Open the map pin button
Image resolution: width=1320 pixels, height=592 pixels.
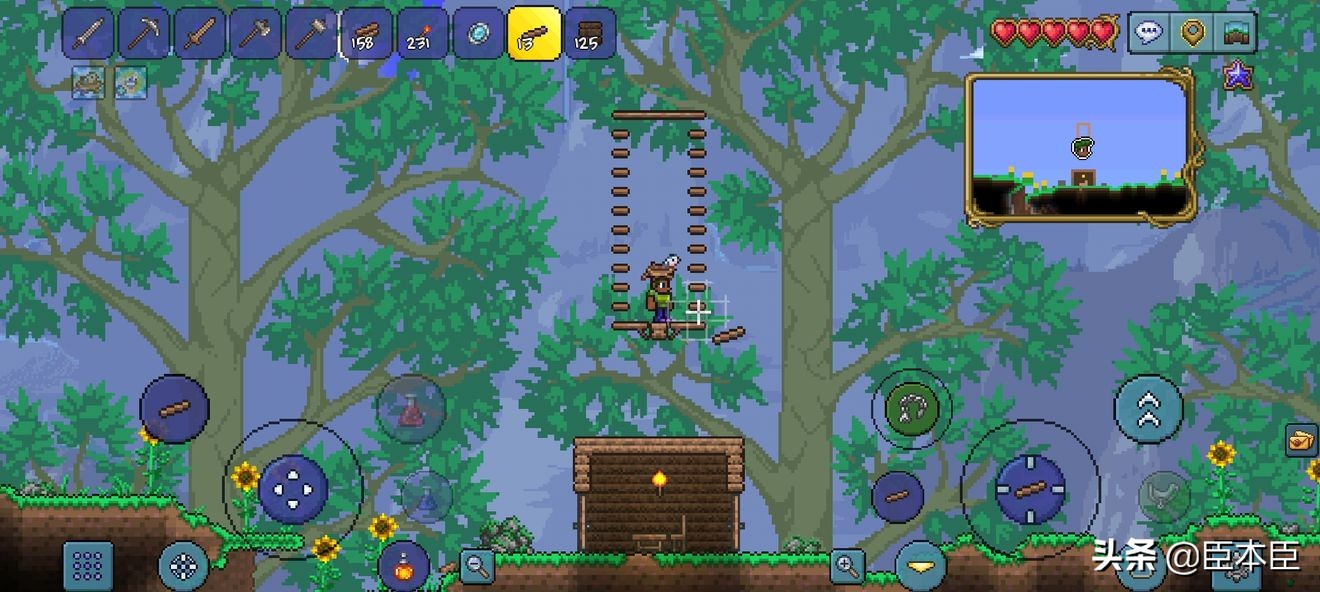tap(1192, 33)
